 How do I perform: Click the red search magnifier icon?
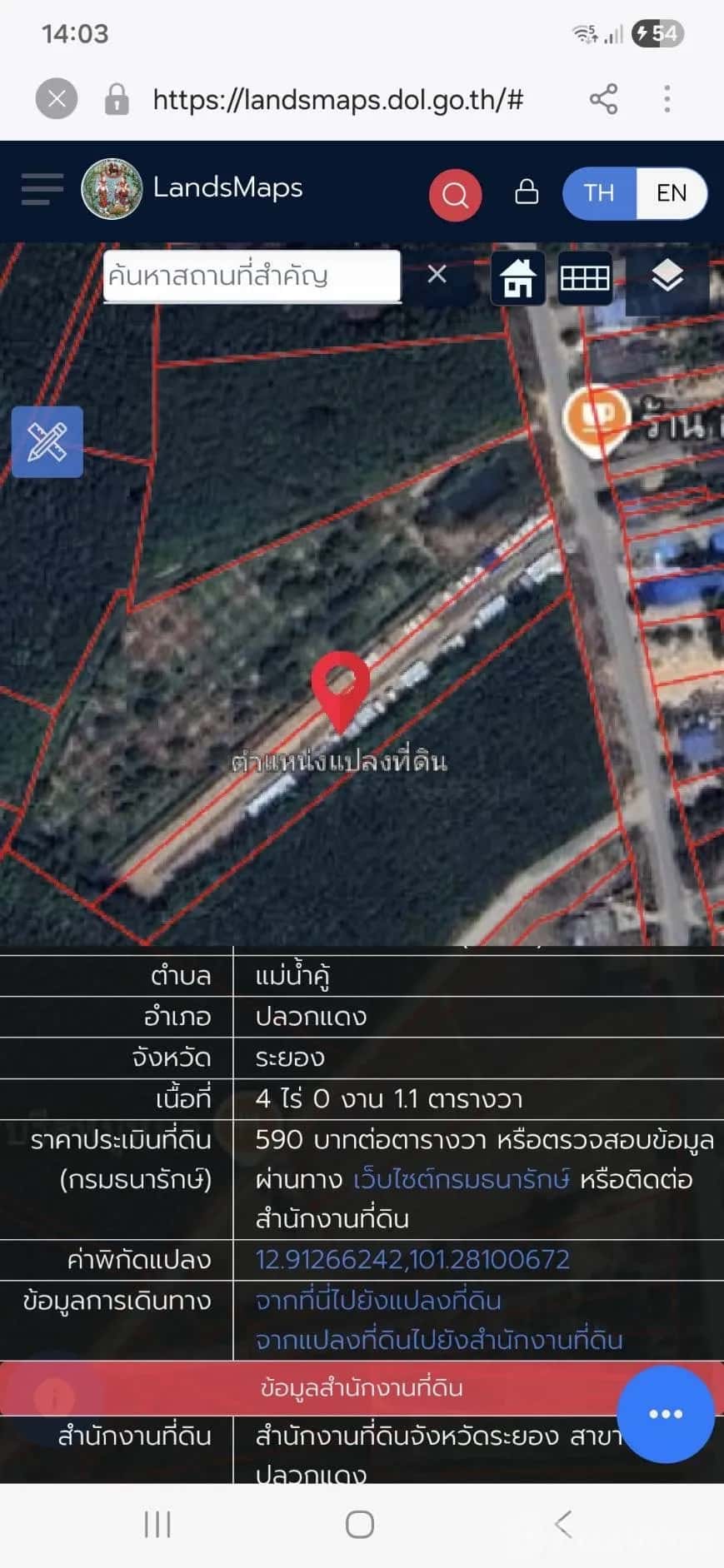click(x=455, y=194)
